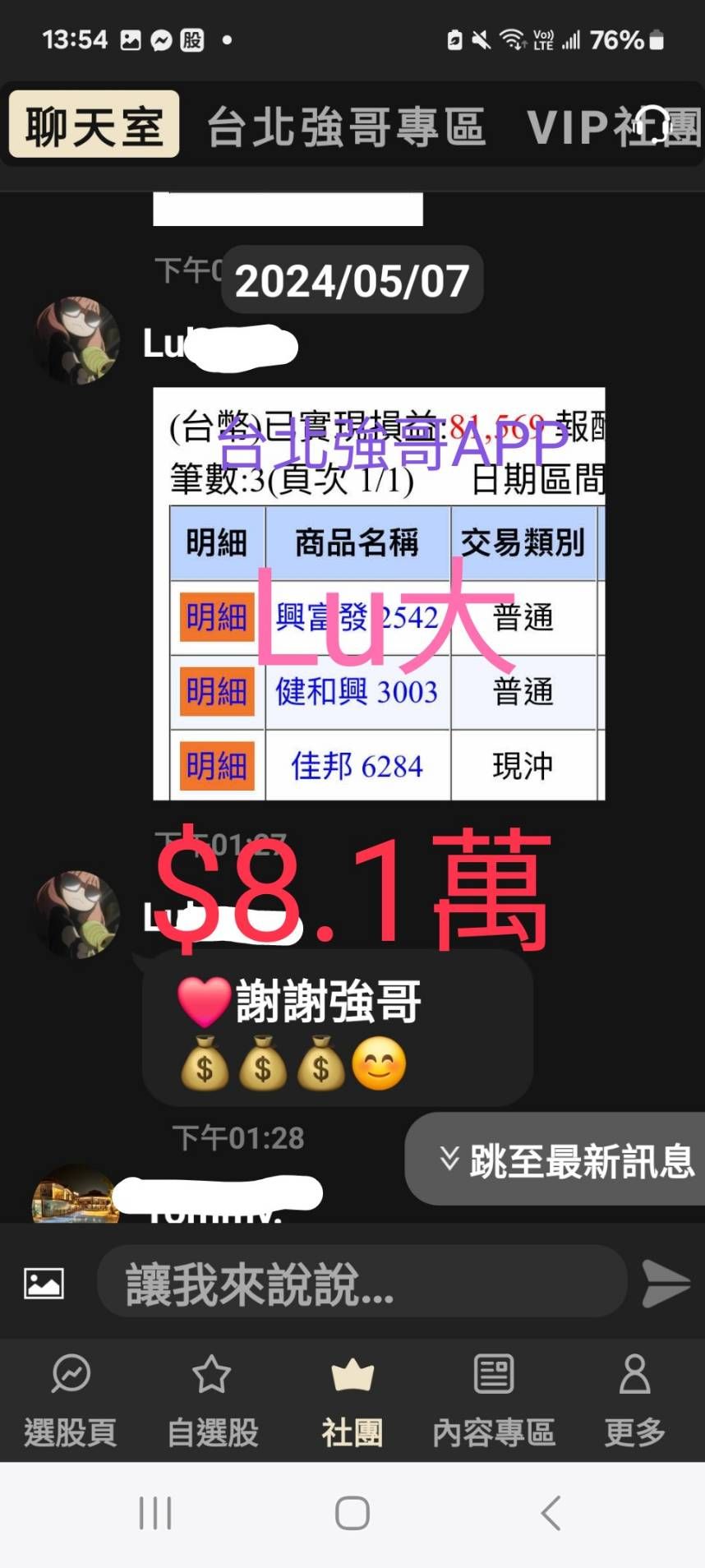The image size is (705, 1568).
Task: Open 內容專區 with the document icon
Action: pyautogui.click(x=493, y=1372)
